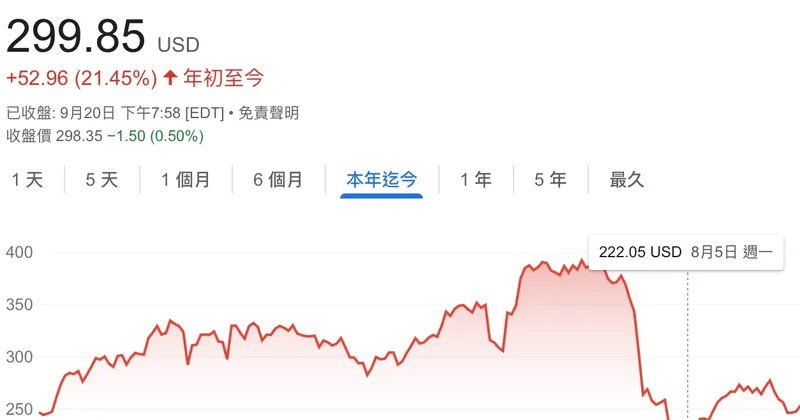
Task: Switch to the 5 年 range
Action: point(550,180)
